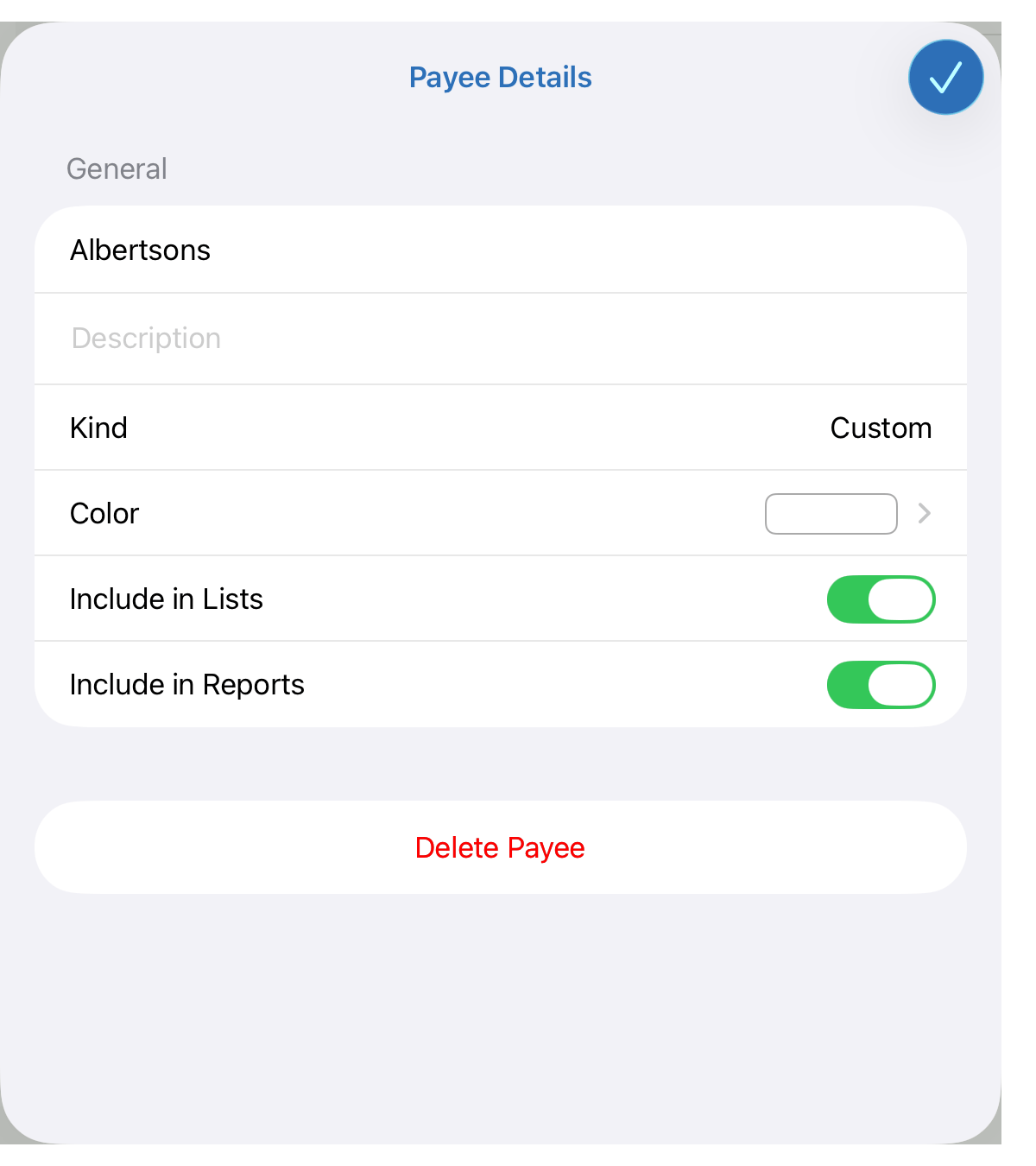Confirm payee details with the checkmark
1036x1166 pixels.
point(945,77)
